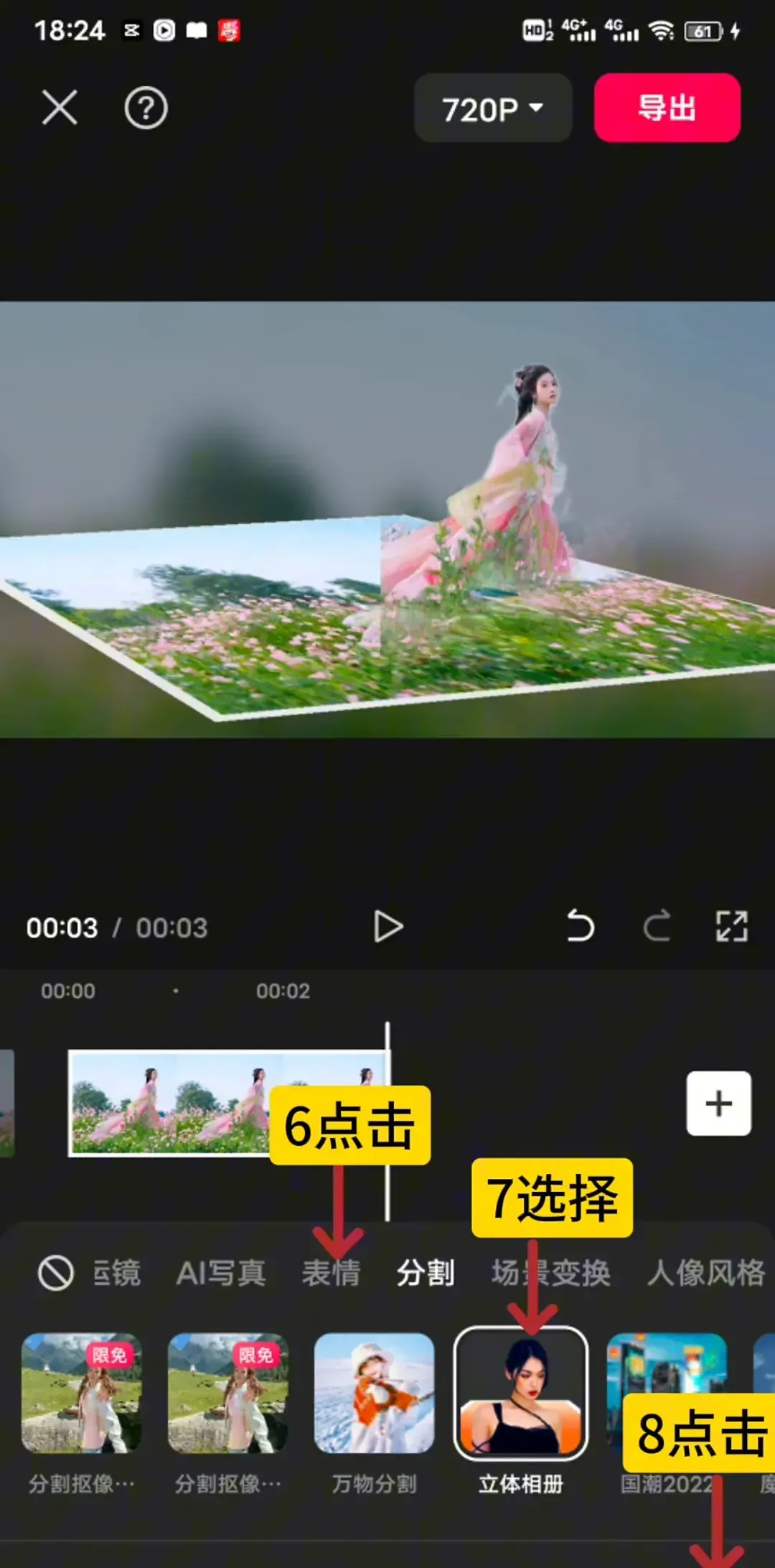Screen dimensions: 775x1568
Task: Close the editor with the X icon
Action: pos(60,108)
